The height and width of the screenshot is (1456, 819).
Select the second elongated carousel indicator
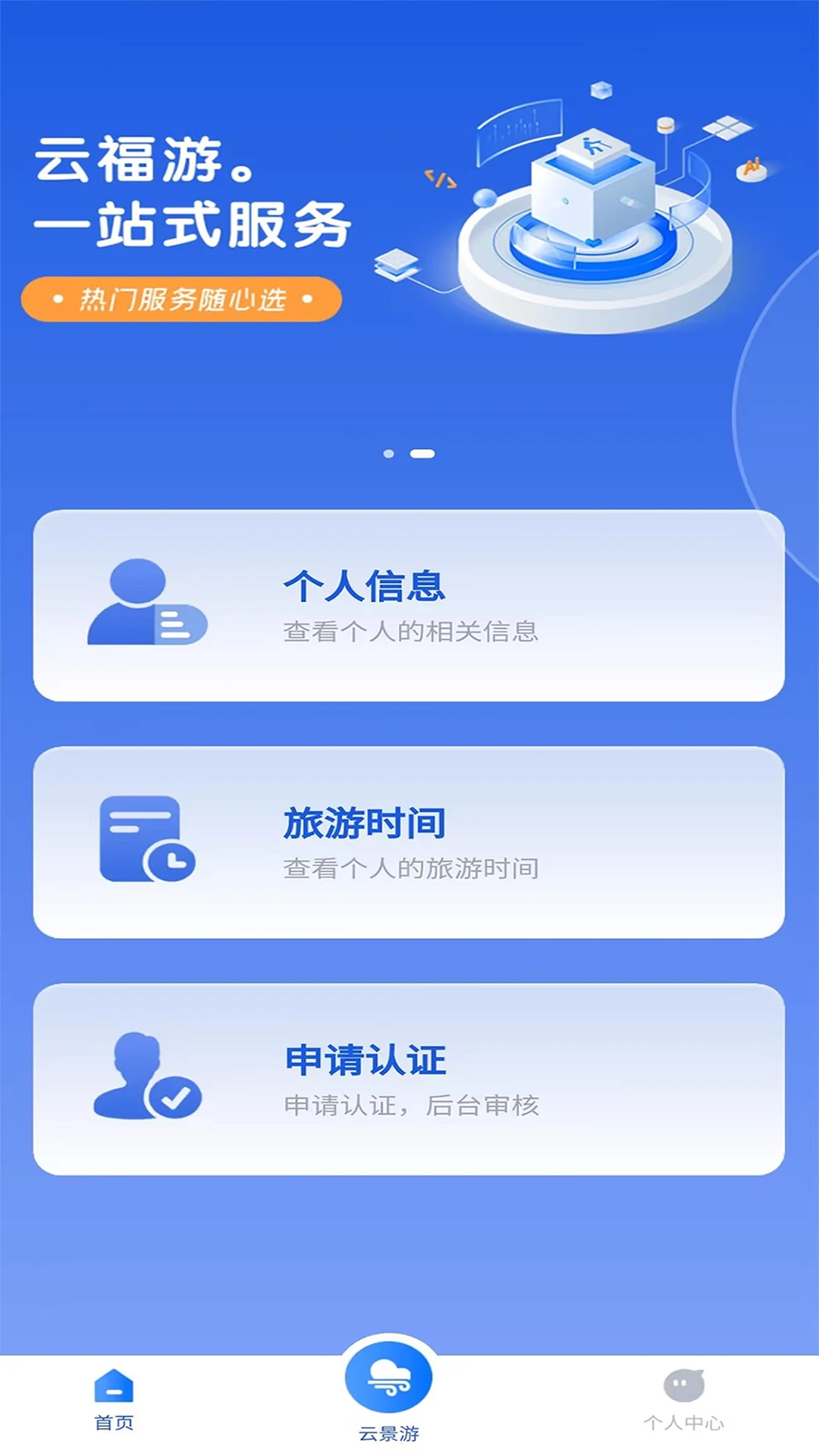[422, 454]
